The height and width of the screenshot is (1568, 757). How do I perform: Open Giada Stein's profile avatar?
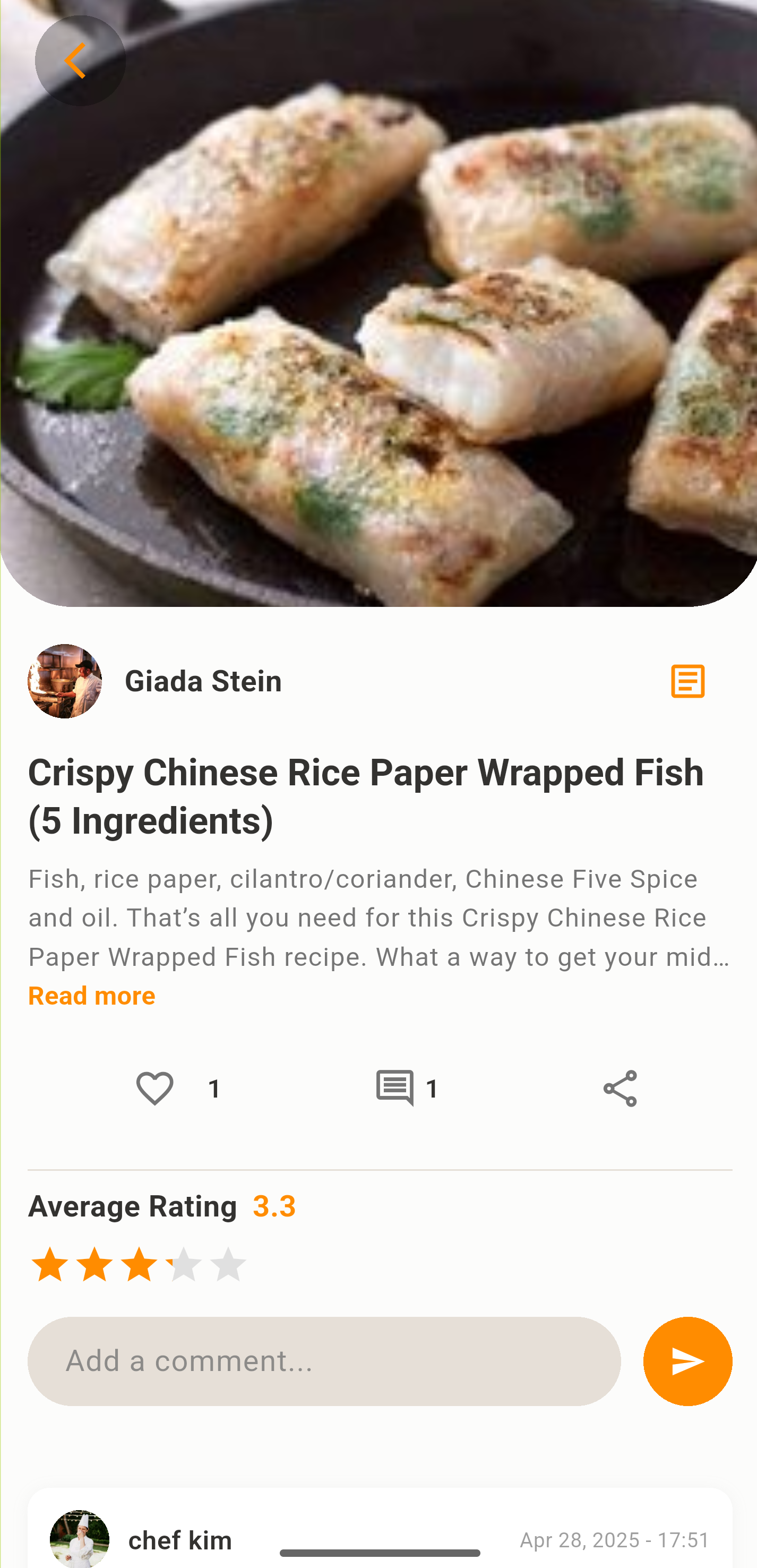[x=63, y=681]
